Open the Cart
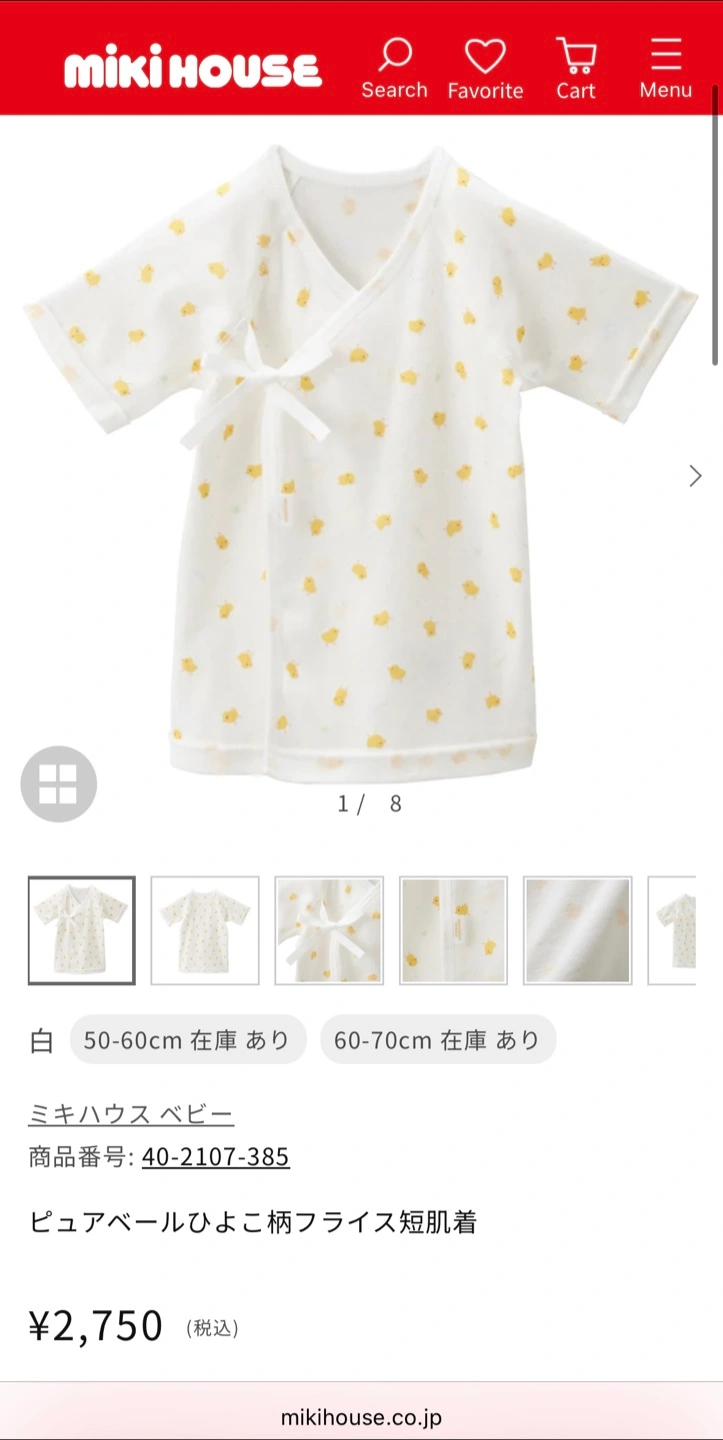 576,68
